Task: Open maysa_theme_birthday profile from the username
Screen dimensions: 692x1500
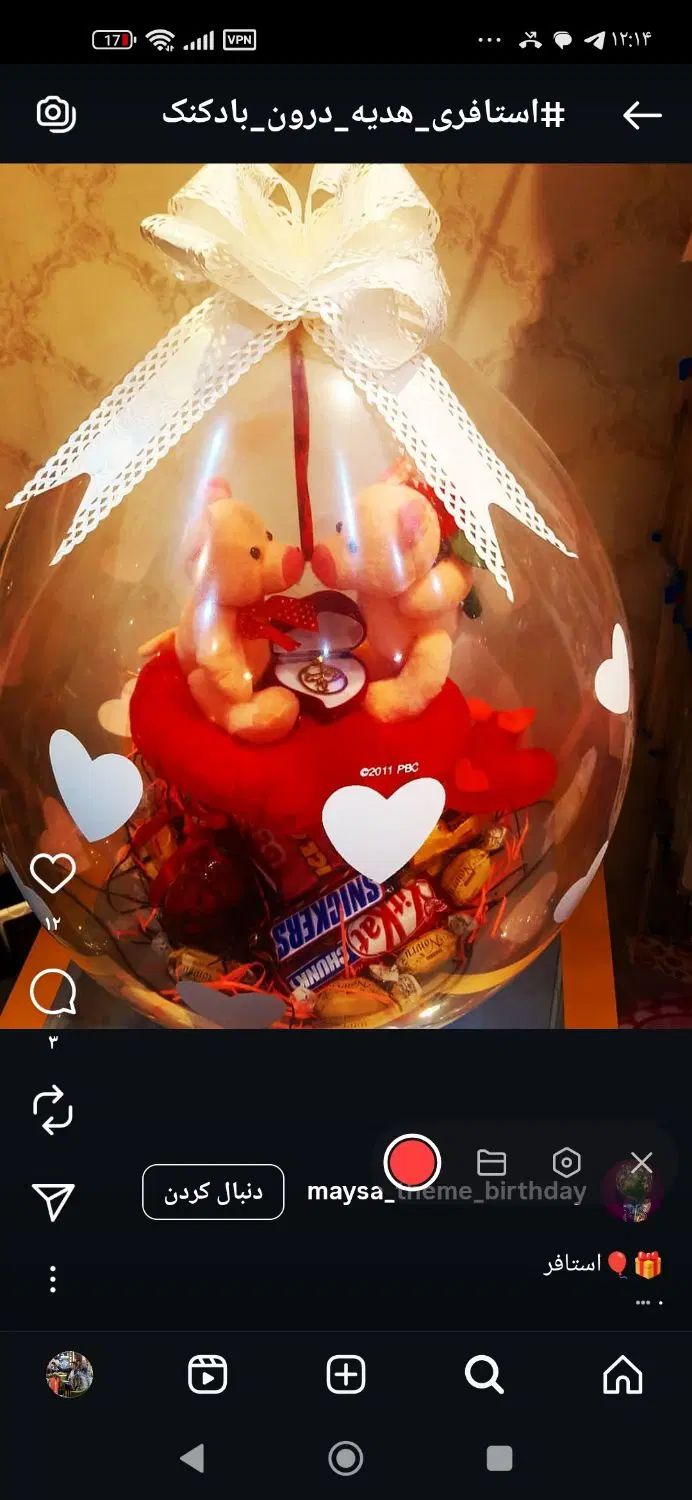Action: click(350, 1192)
